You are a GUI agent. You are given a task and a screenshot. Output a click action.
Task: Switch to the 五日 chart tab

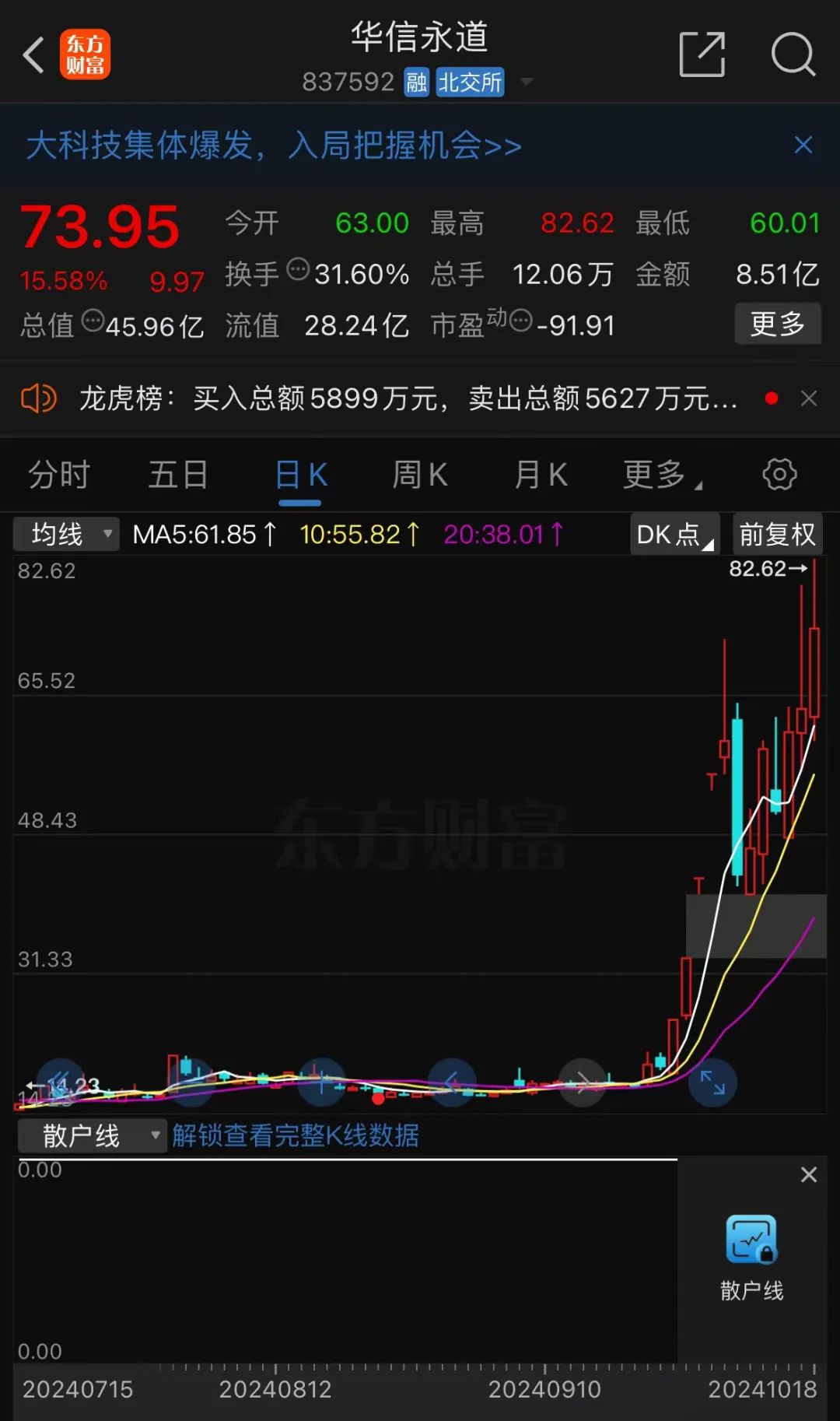pyautogui.click(x=178, y=475)
